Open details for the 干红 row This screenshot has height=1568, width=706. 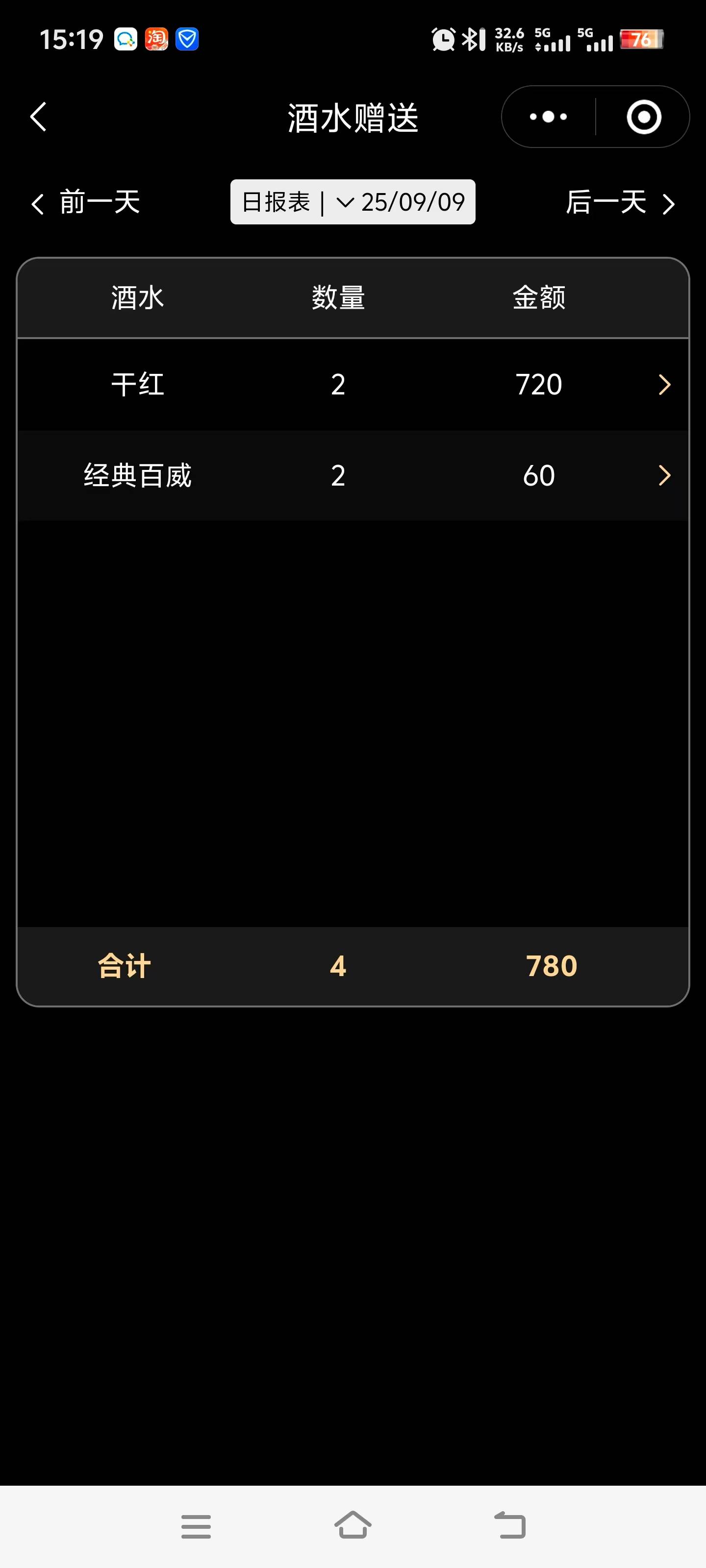(x=664, y=385)
